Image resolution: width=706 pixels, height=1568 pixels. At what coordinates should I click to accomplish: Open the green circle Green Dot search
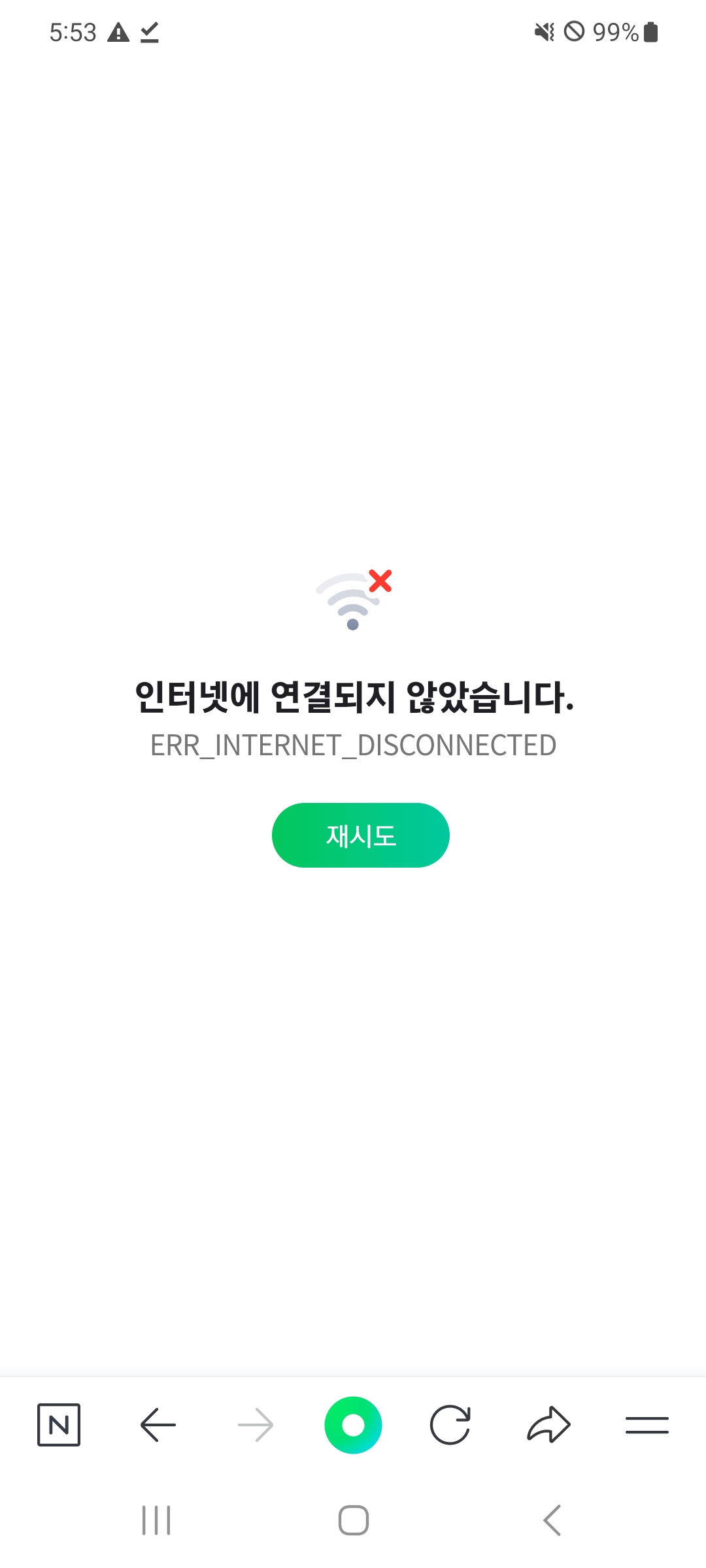point(353,1425)
